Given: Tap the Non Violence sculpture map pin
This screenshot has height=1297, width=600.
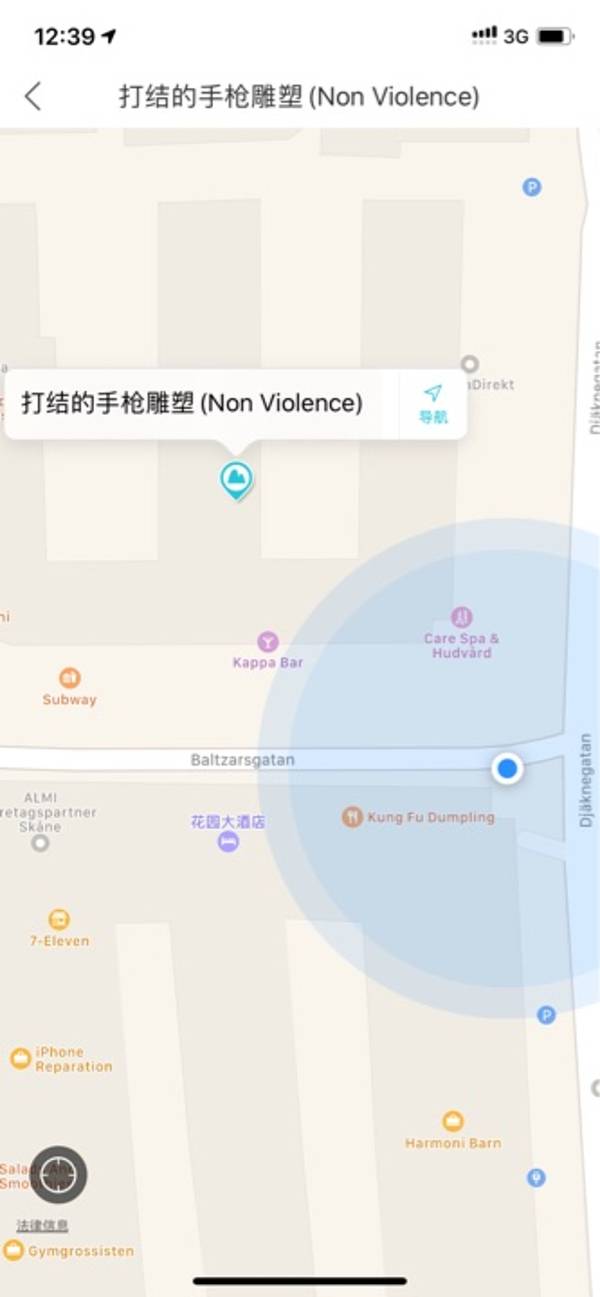Looking at the screenshot, I should coord(236,480).
